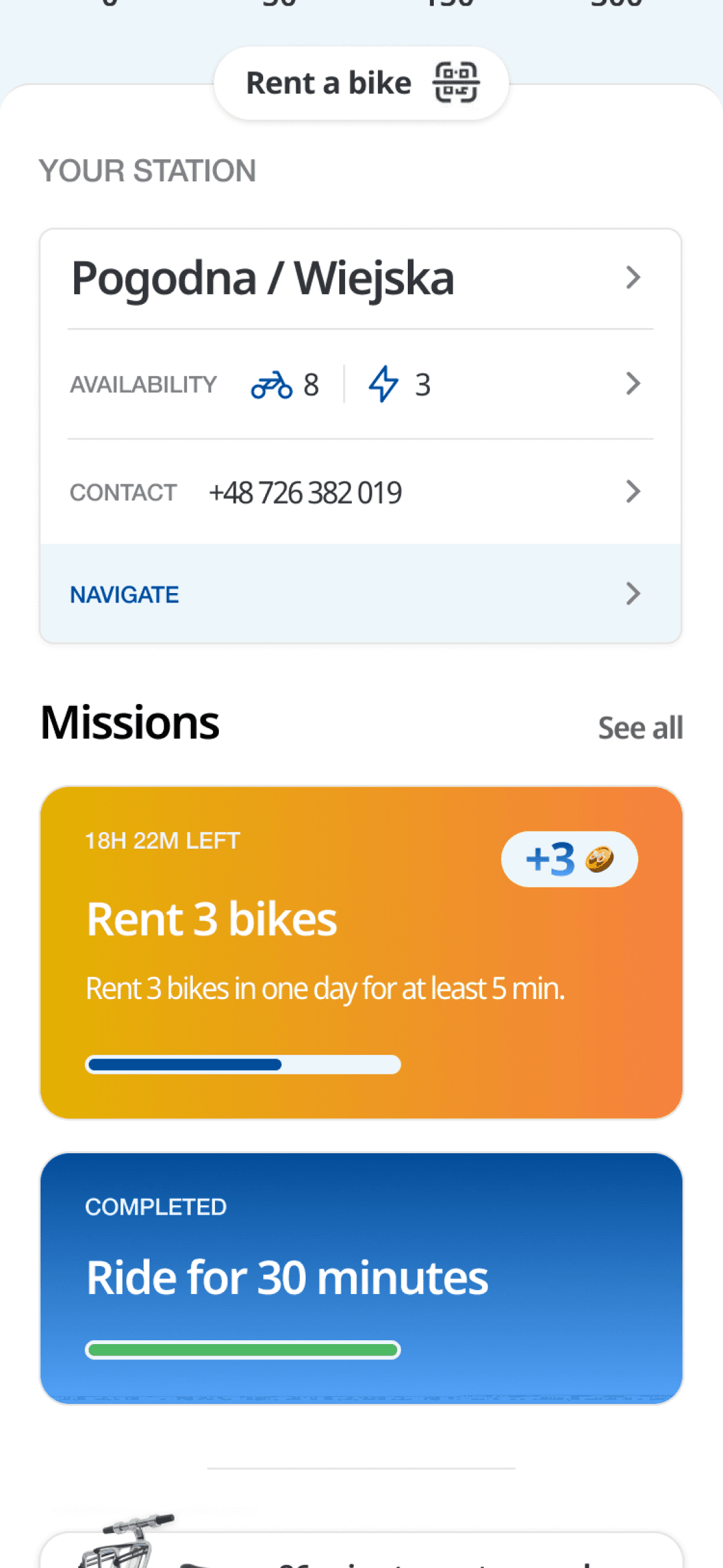Screen dimensions: 723x1568
Task: Call the contact number +48 726 382 019
Action: click(360, 492)
